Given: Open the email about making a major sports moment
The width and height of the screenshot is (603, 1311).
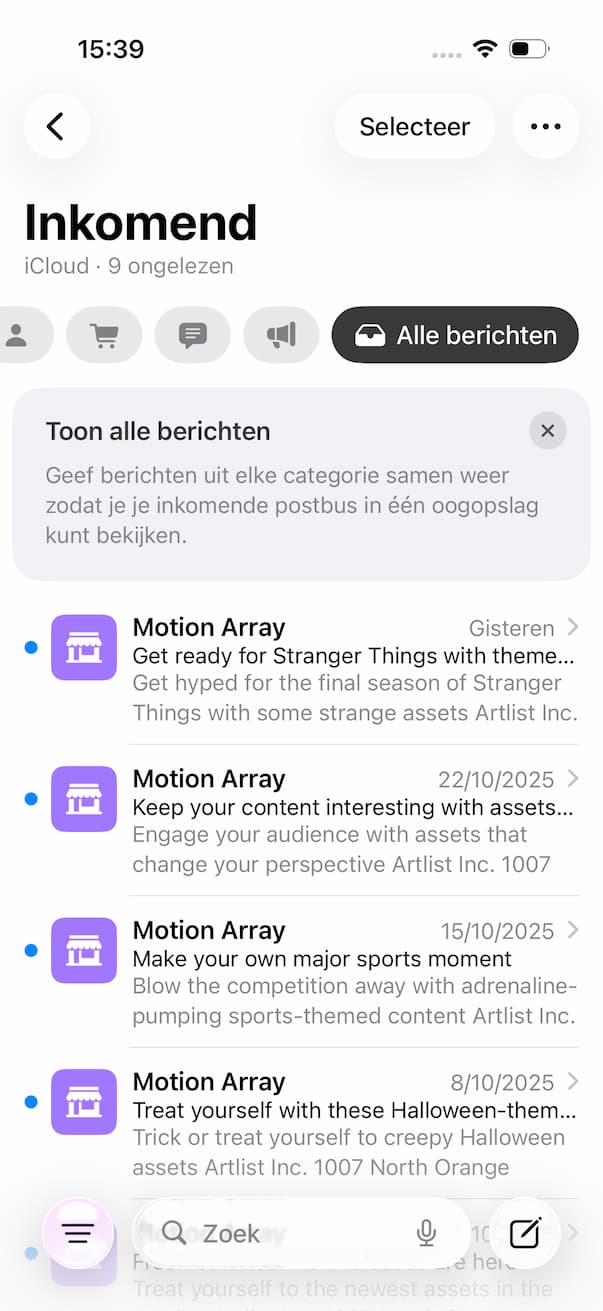Looking at the screenshot, I should point(354,972).
